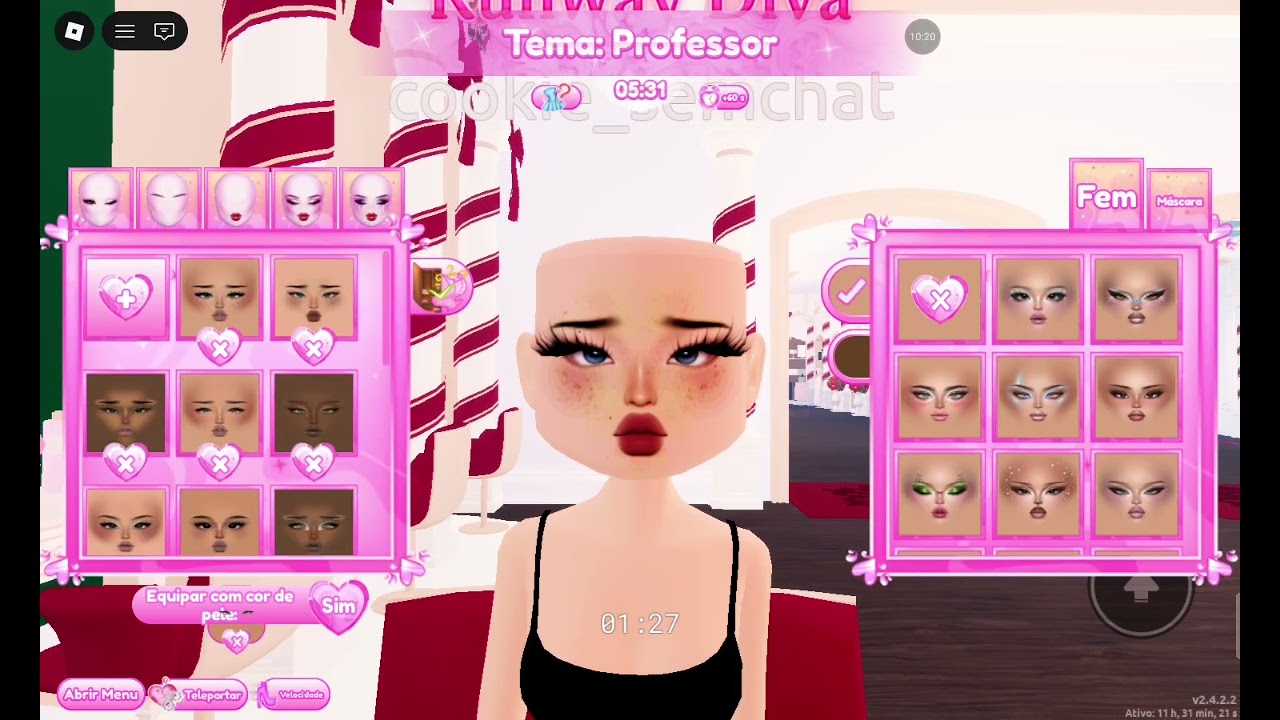1280x720 pixels.
Task: Confirm with the checkmark button
Action: click(849, 293)
